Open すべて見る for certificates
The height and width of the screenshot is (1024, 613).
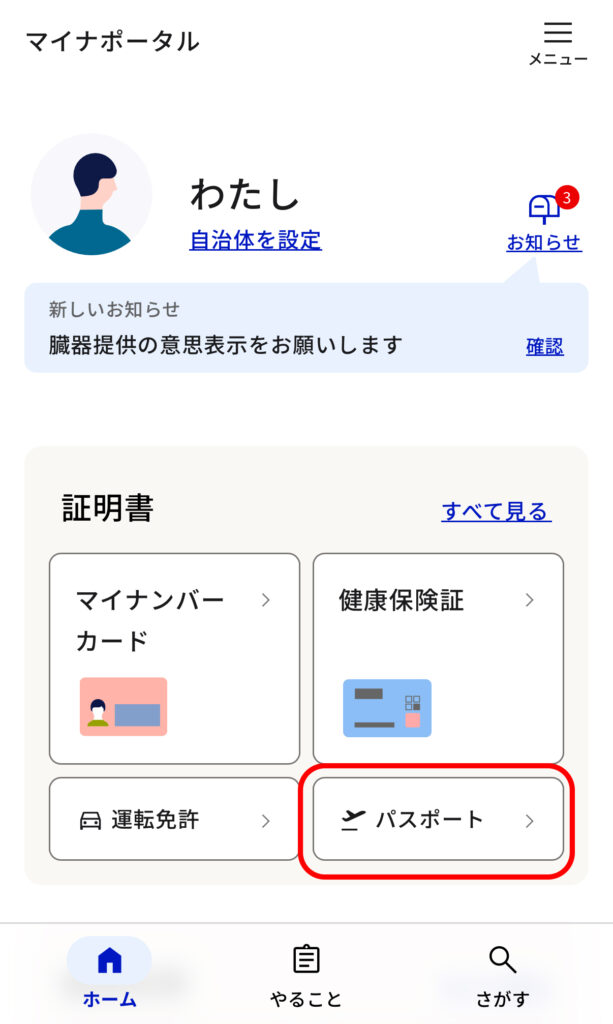click(496, 511)
